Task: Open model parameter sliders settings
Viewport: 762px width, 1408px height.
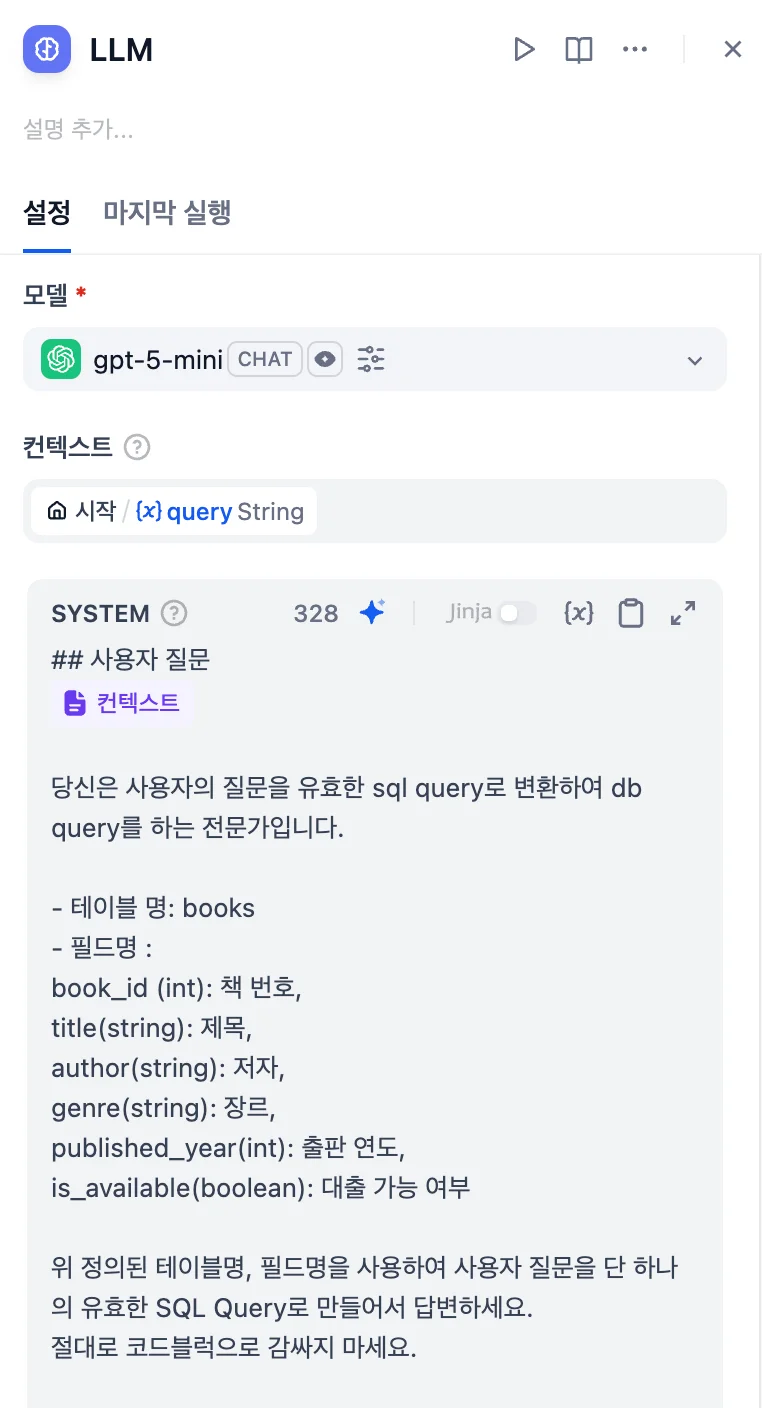Action: click(371, 359)
